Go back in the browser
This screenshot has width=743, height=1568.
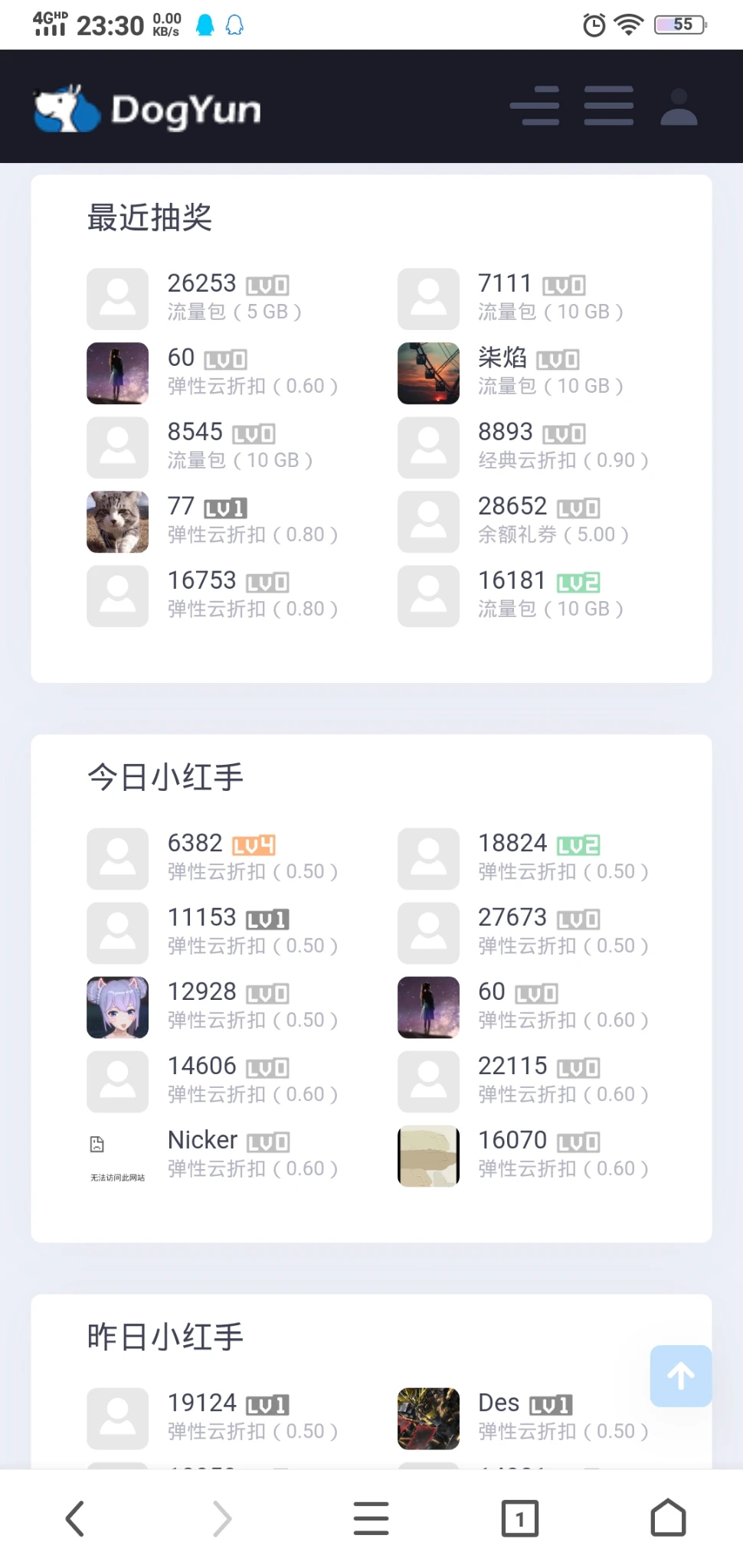74,1518
